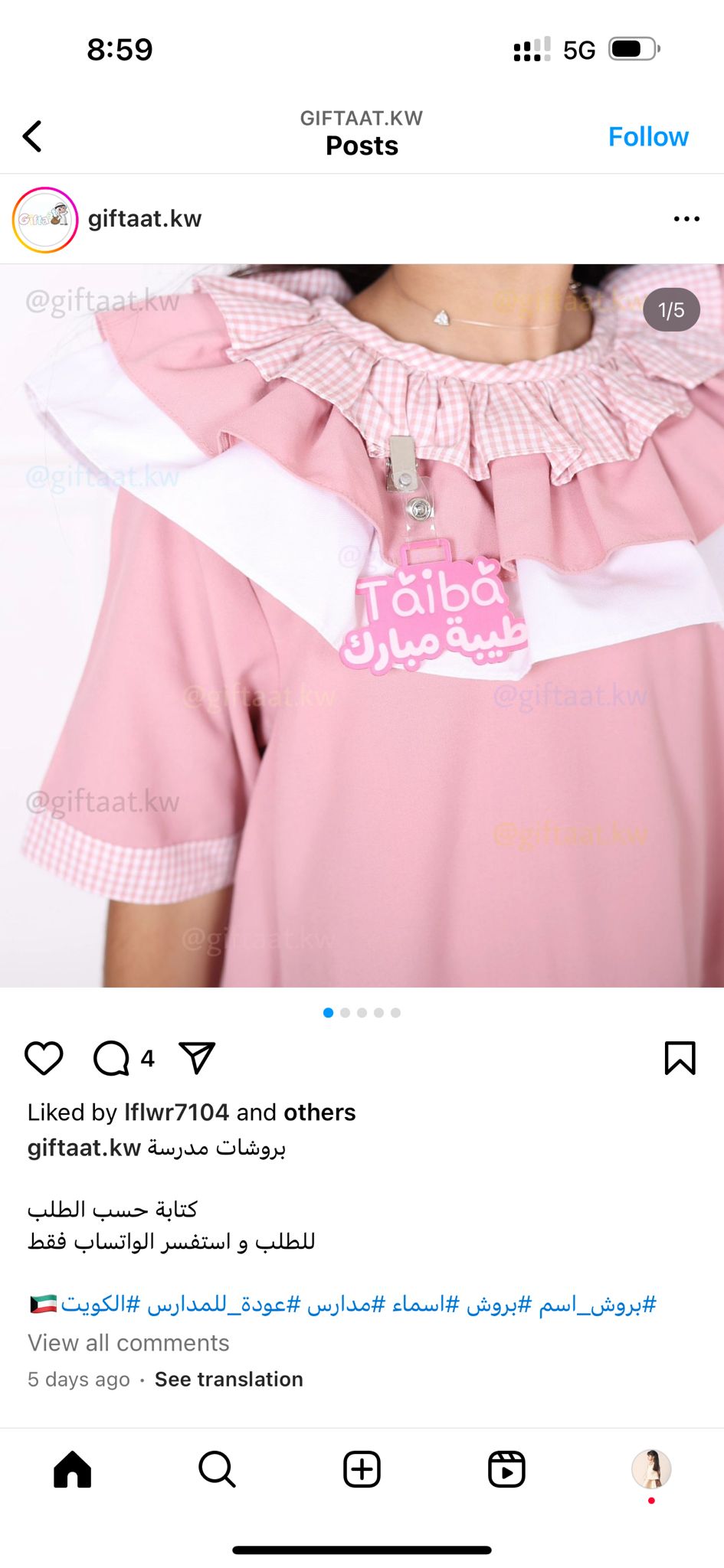This screenshot has height=1568, width=724.
Task: Open the lflwr7104 liker profile
Action: coord(177,1112)
